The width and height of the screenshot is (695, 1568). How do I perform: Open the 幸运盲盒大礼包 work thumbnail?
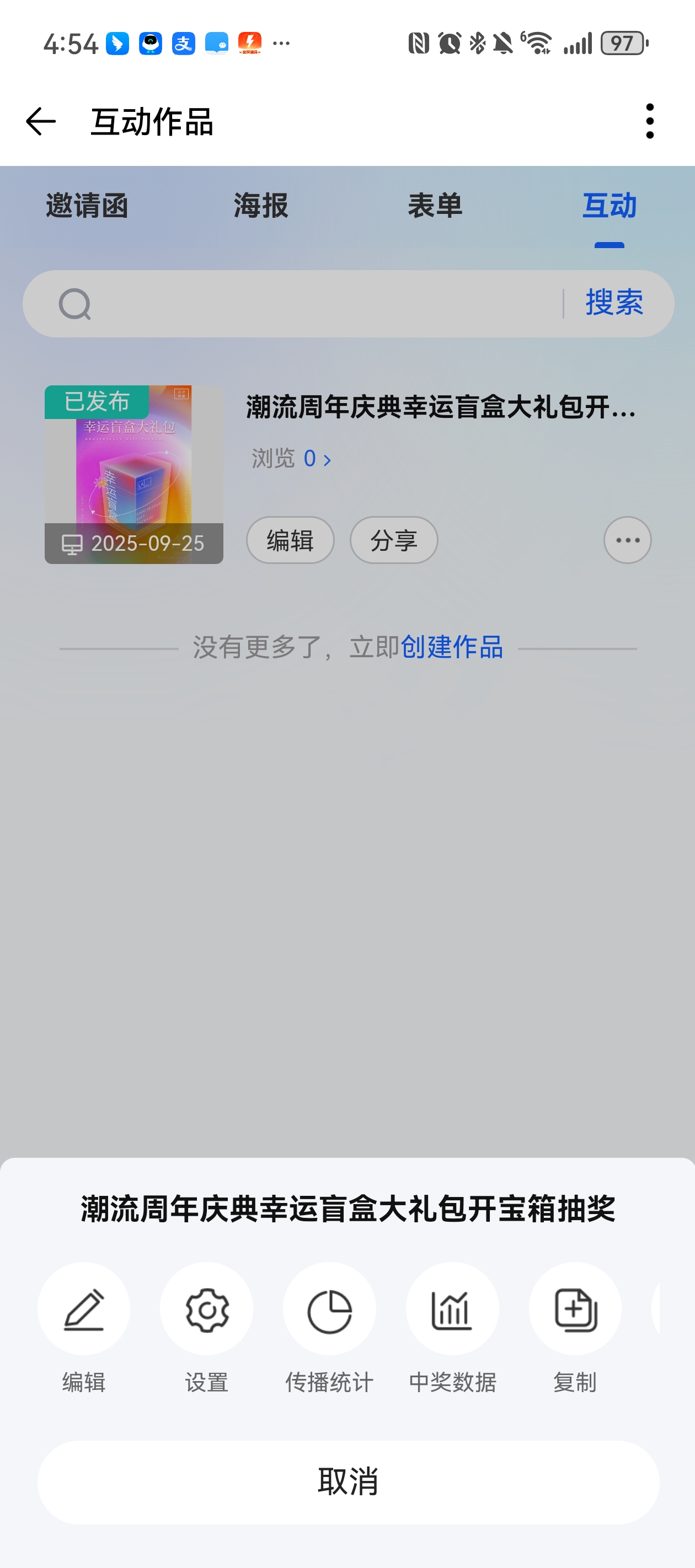(134, 474)
